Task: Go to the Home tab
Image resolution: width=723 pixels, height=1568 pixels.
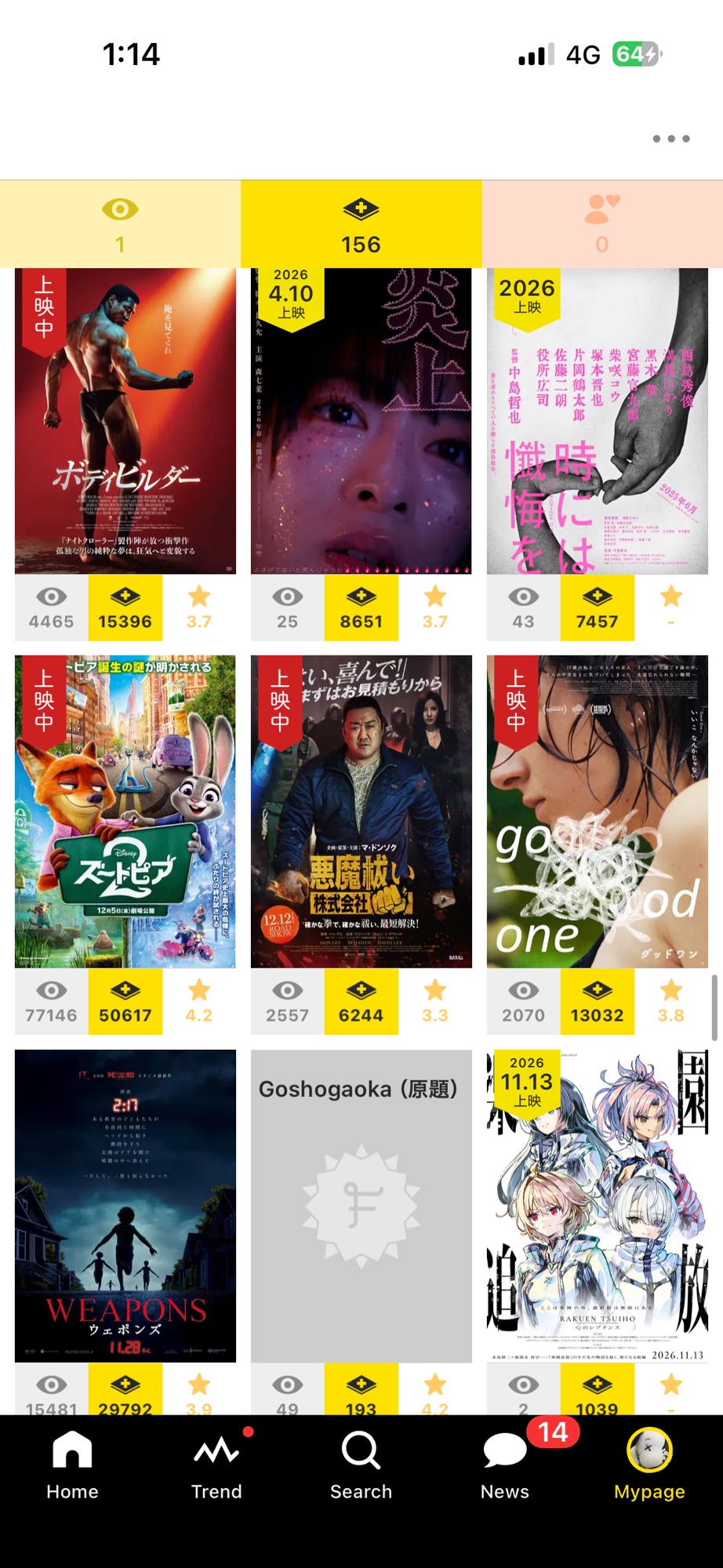Action: (x=72, y=1465)
